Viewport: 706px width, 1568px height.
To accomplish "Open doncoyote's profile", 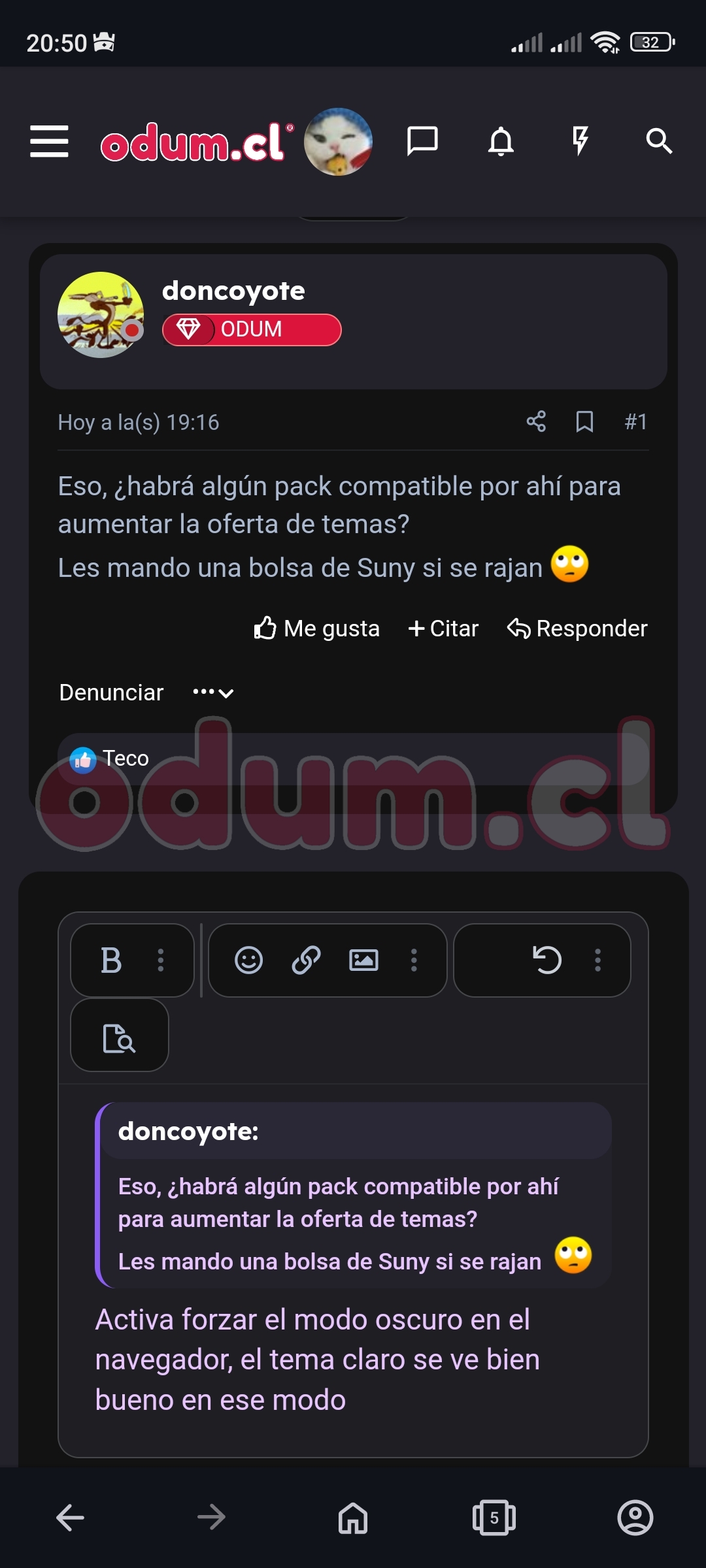I will (233, 291).
